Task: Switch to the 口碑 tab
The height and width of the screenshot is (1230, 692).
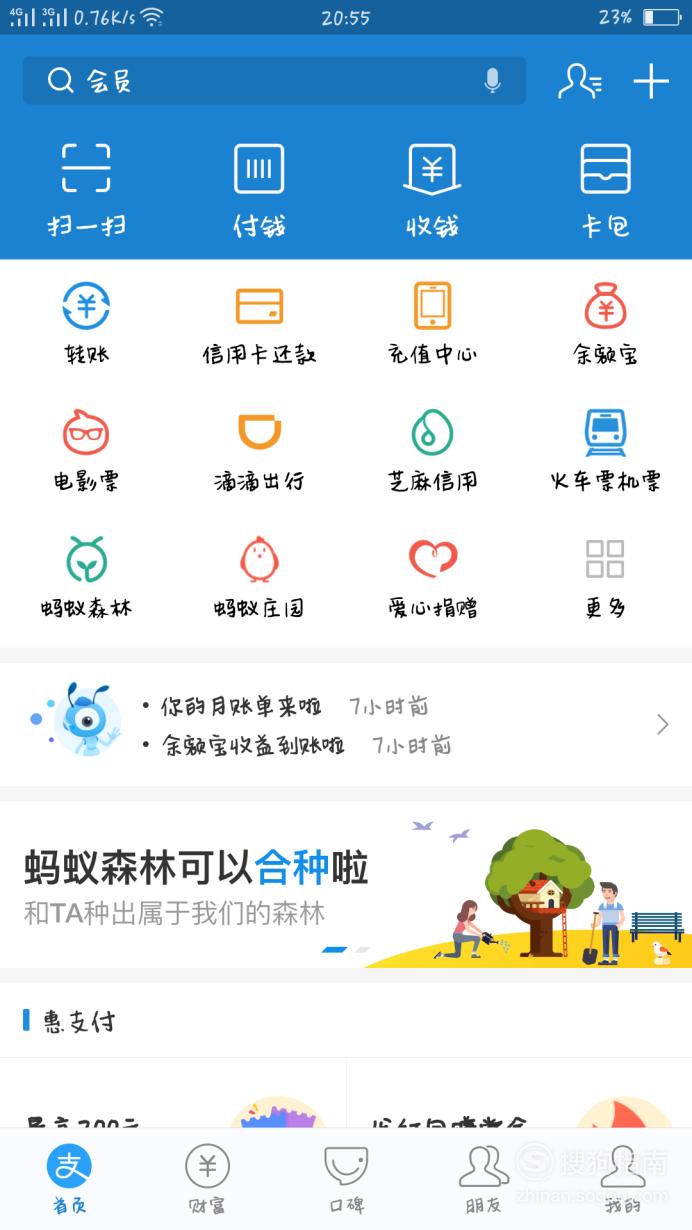Action: (x=346, y=1178)
